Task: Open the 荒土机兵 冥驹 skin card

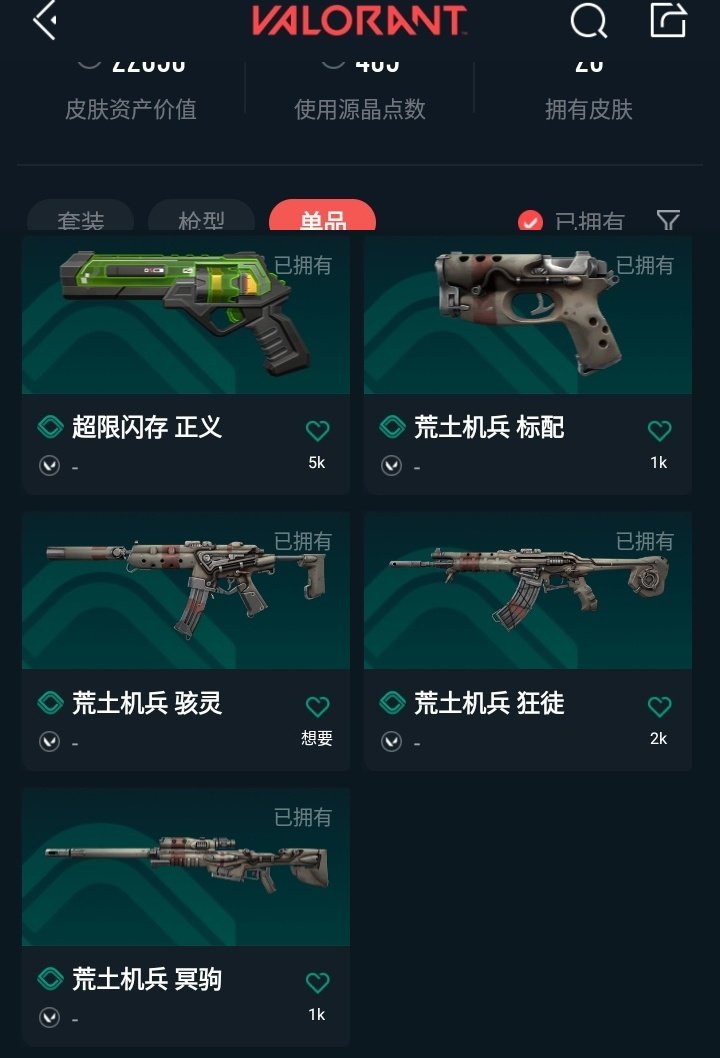Action: [185, 865]
